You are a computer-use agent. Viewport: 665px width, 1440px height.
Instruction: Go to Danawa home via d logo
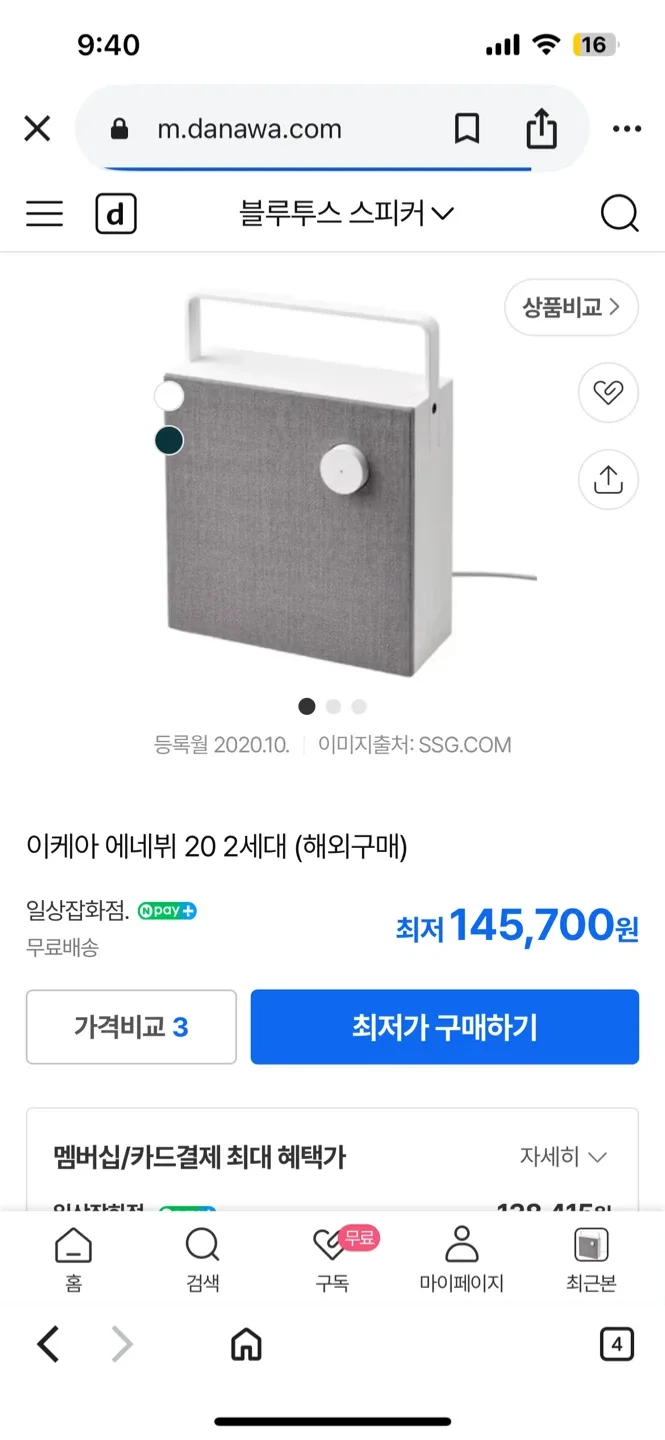116,214
